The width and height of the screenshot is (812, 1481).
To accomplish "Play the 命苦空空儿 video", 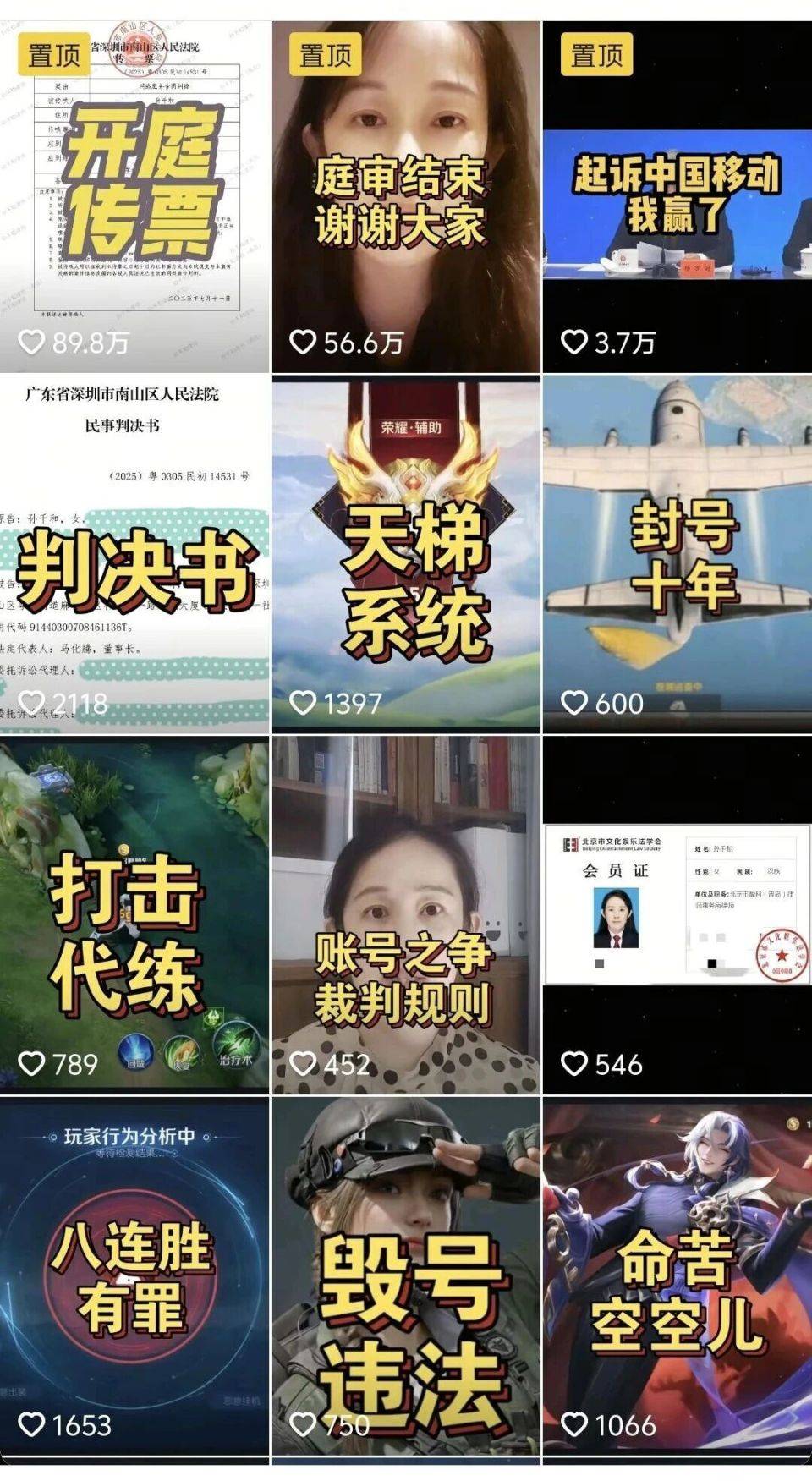I will pyautogui.click(x=677, y=1275).
